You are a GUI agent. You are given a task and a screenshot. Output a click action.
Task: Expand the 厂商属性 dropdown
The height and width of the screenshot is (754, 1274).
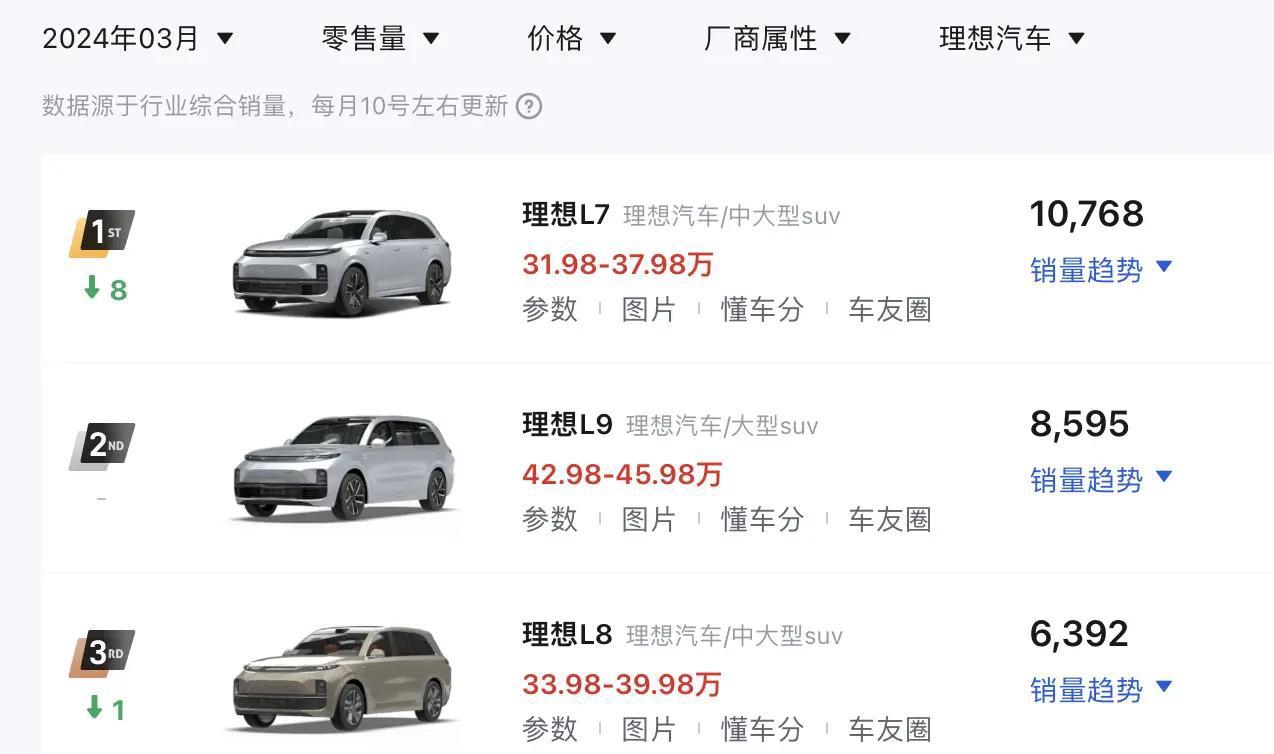click(777, 39)
